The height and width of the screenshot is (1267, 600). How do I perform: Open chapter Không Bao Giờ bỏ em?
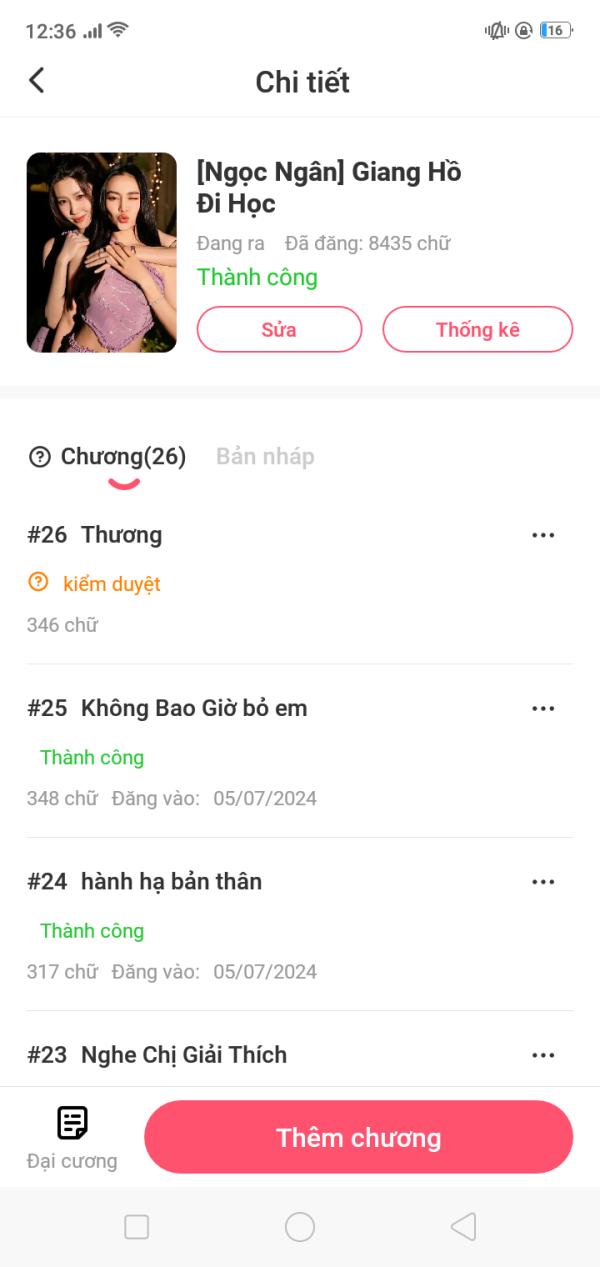[194, 709]
